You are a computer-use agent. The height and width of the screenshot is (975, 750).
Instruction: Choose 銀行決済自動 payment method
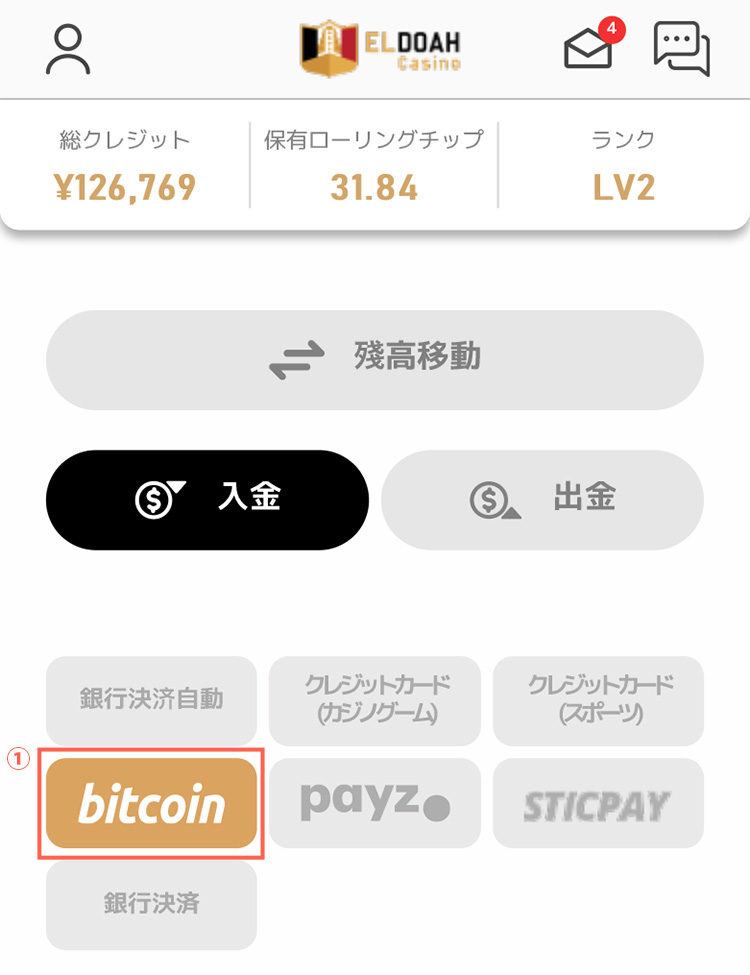click(152, 700)
